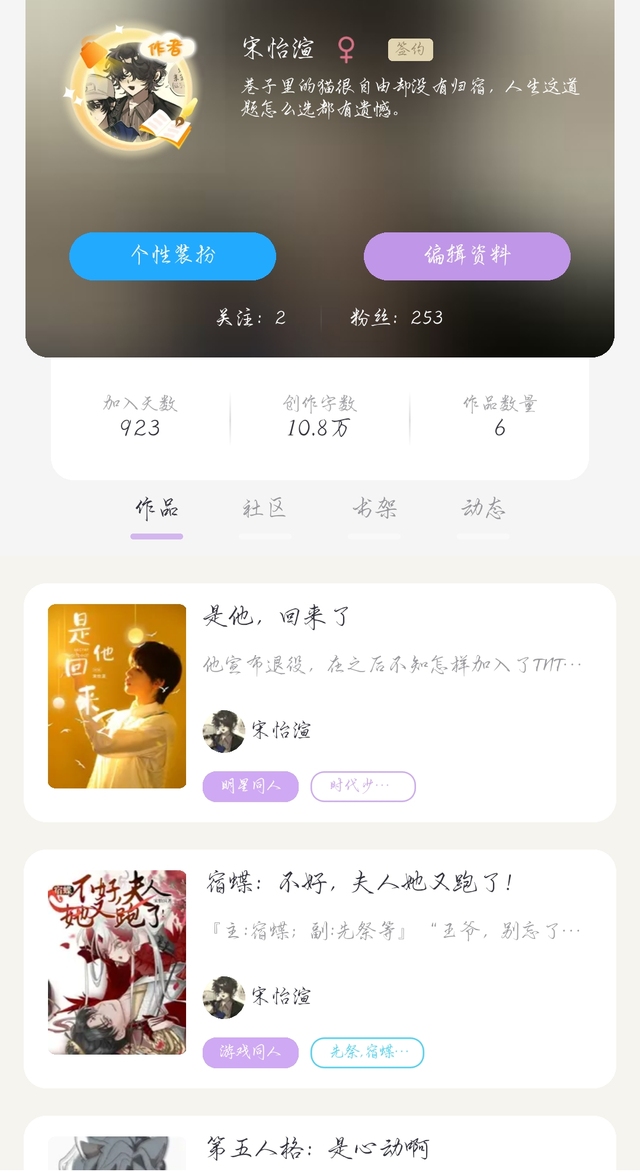Screen dimensions: 640x1172
Task: Tap the 个性装扮 button
Action: click(172, 256)
